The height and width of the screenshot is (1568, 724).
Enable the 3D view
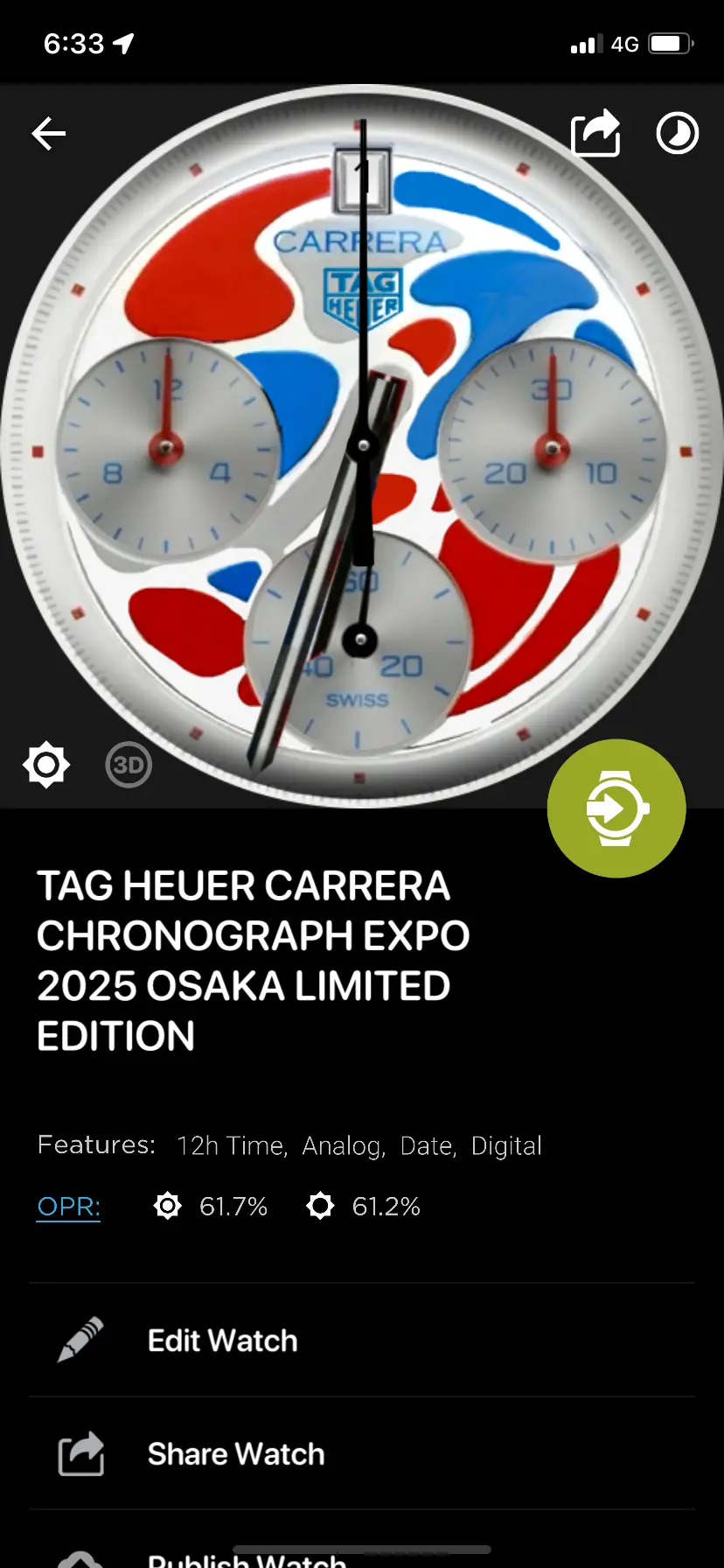click(129, 766)
